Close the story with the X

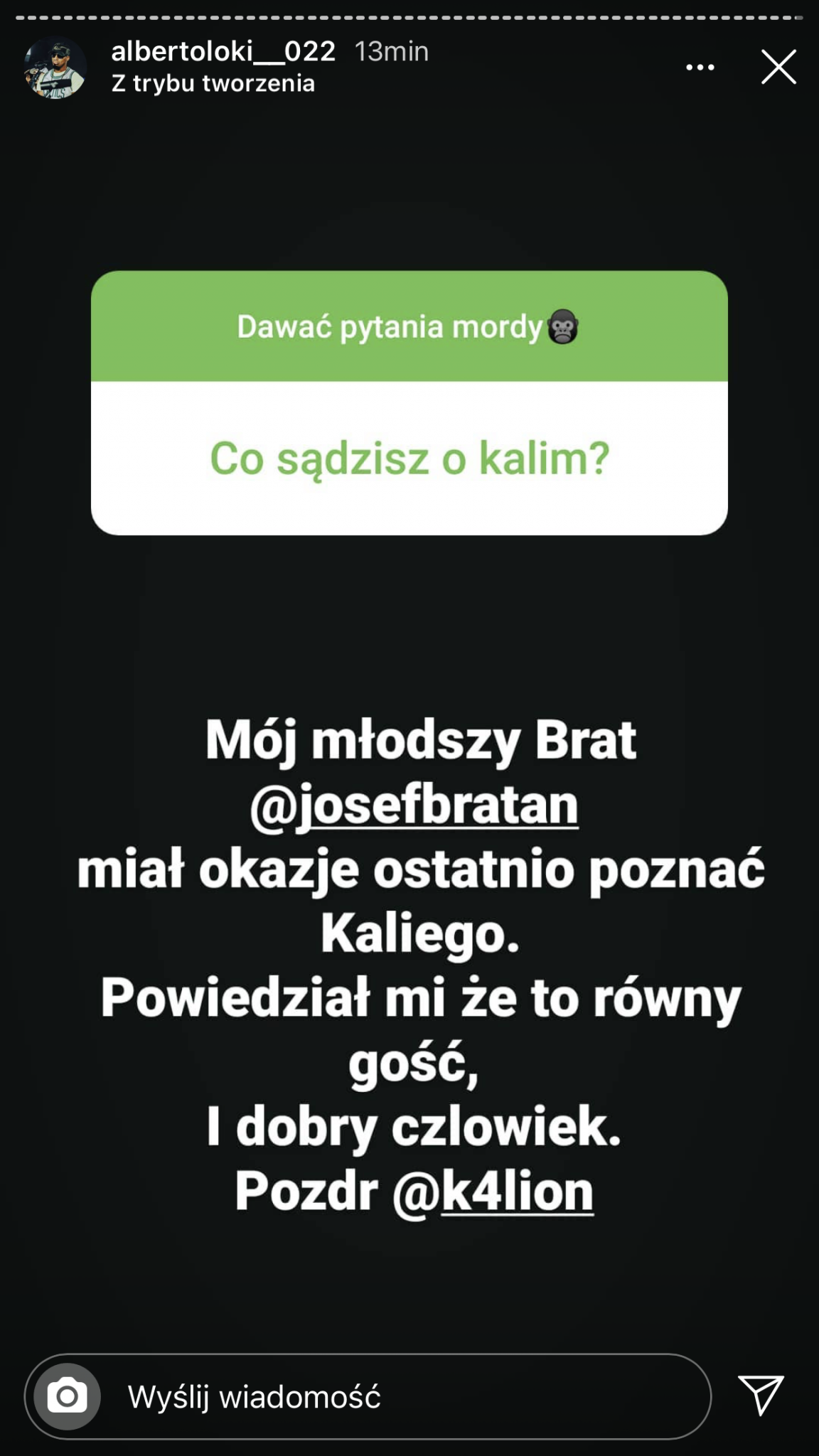tap(778, 68)
